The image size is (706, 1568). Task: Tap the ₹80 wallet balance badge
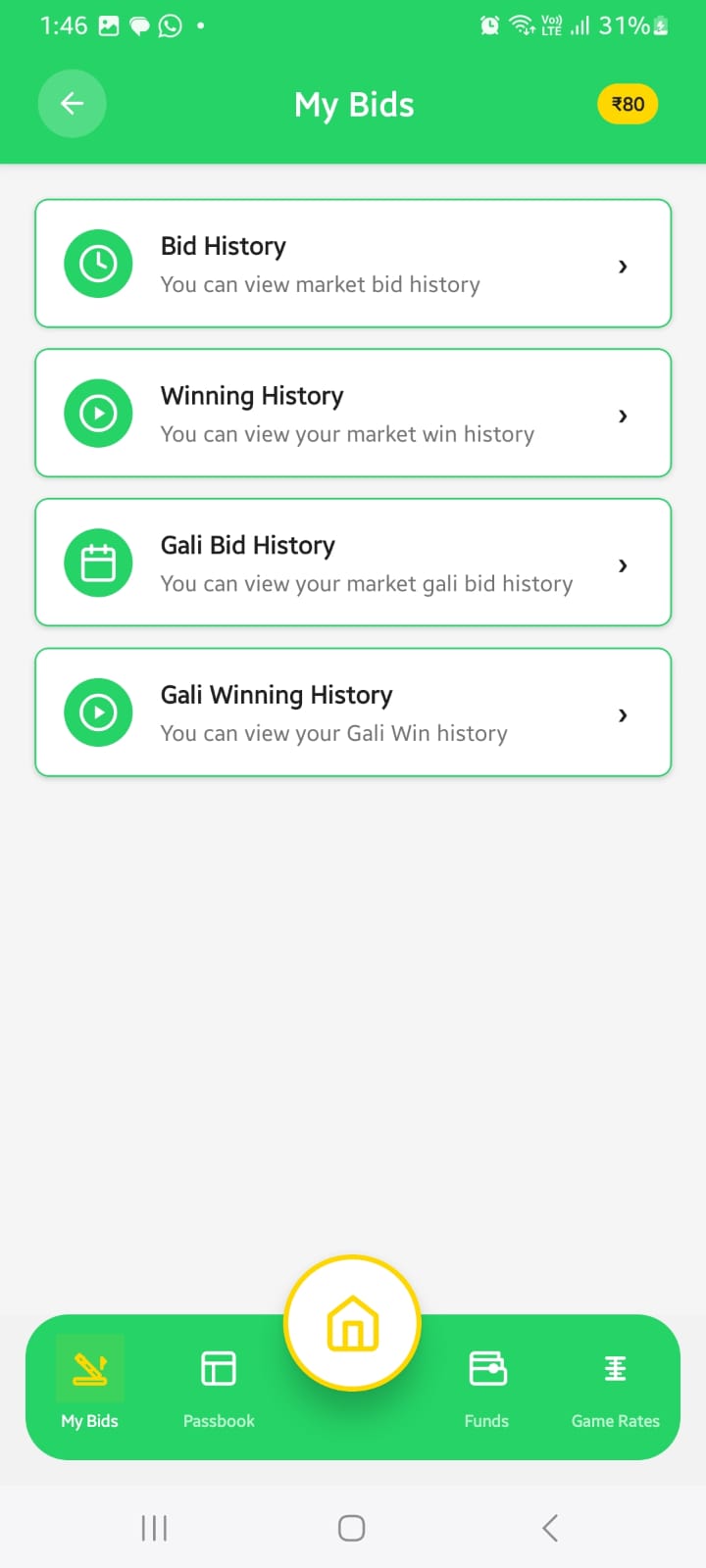point(628,103)
